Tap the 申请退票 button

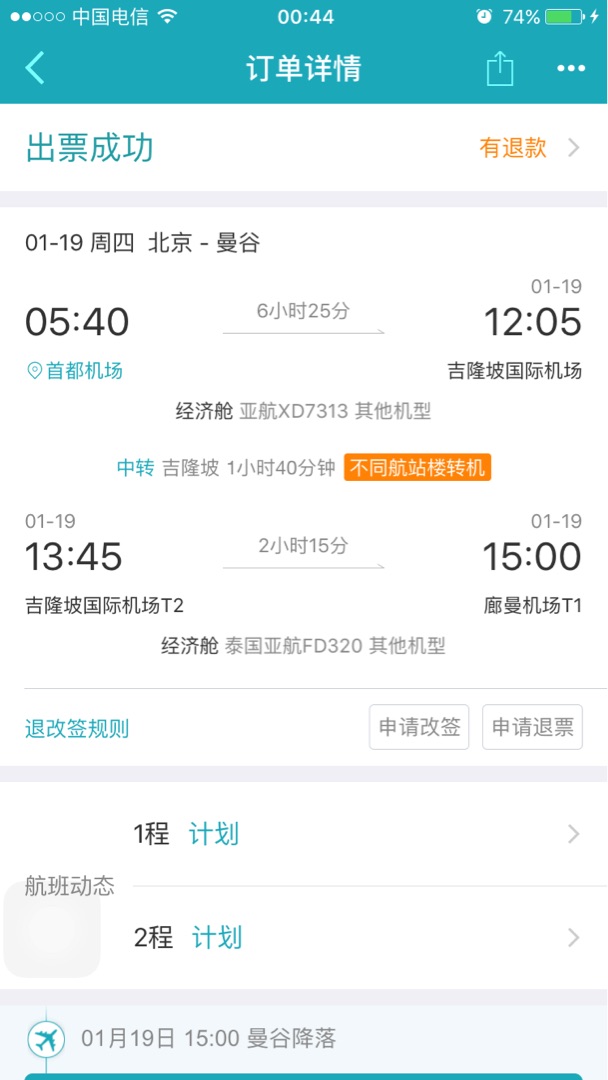tap(532, 727)
